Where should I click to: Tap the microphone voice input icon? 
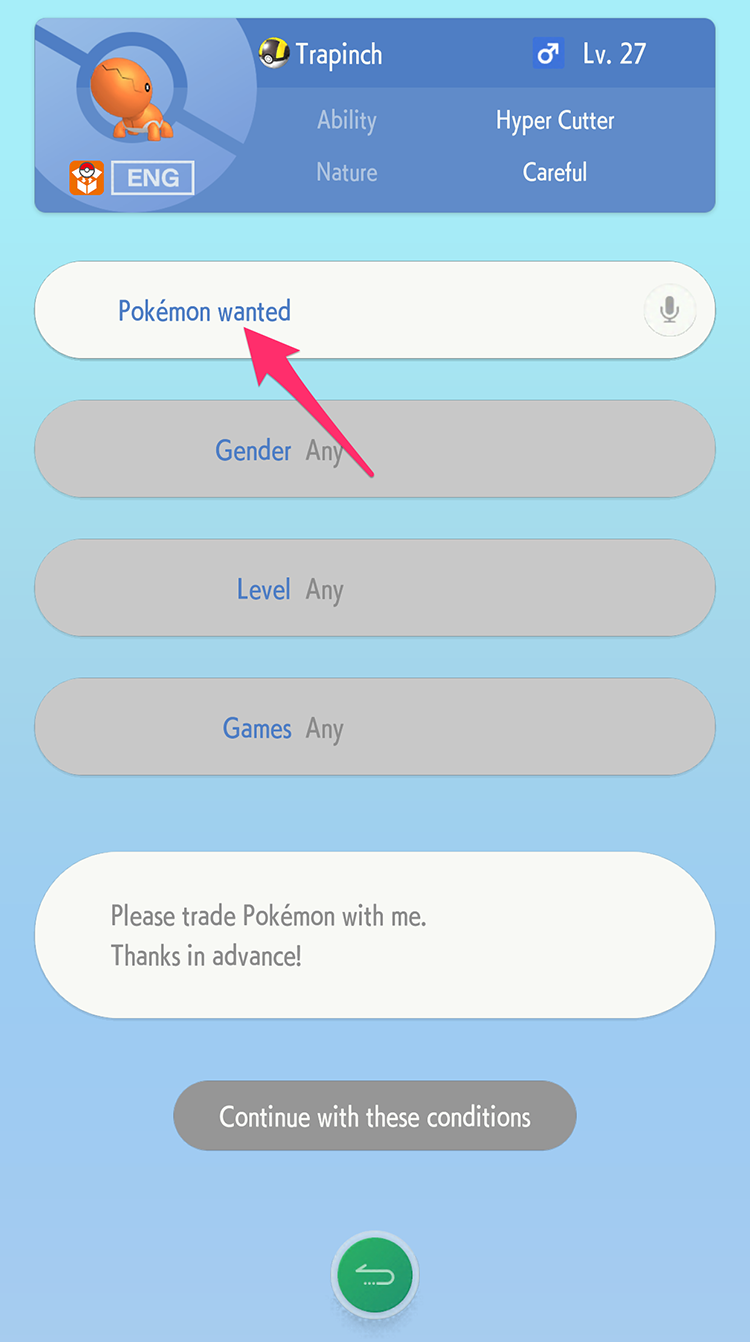[x=669, y=310]
